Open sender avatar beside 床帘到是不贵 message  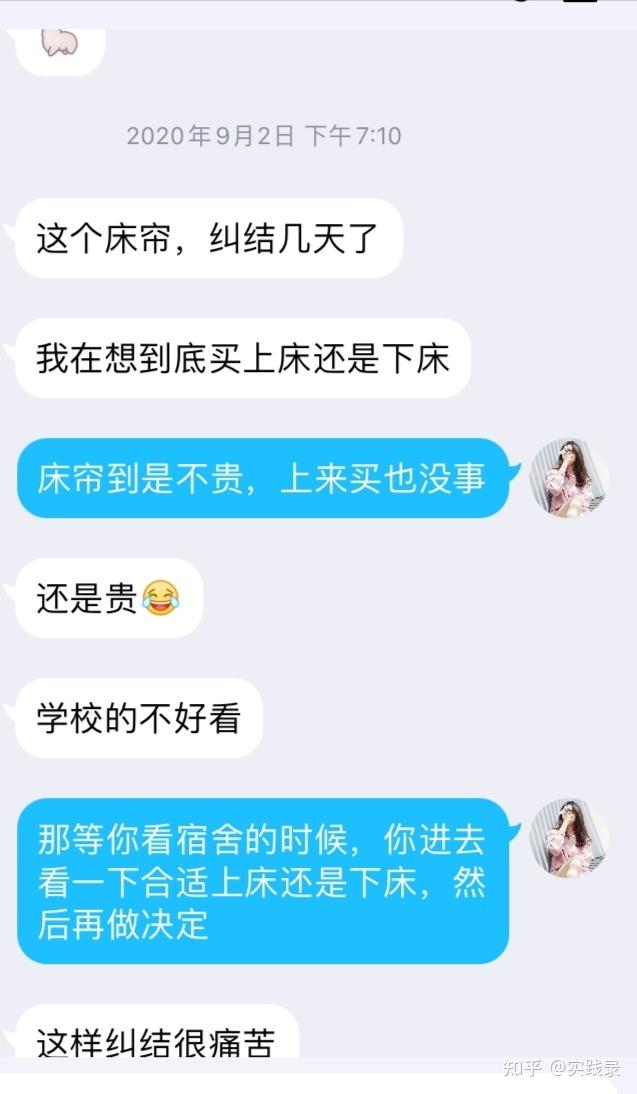pos(569,478)
